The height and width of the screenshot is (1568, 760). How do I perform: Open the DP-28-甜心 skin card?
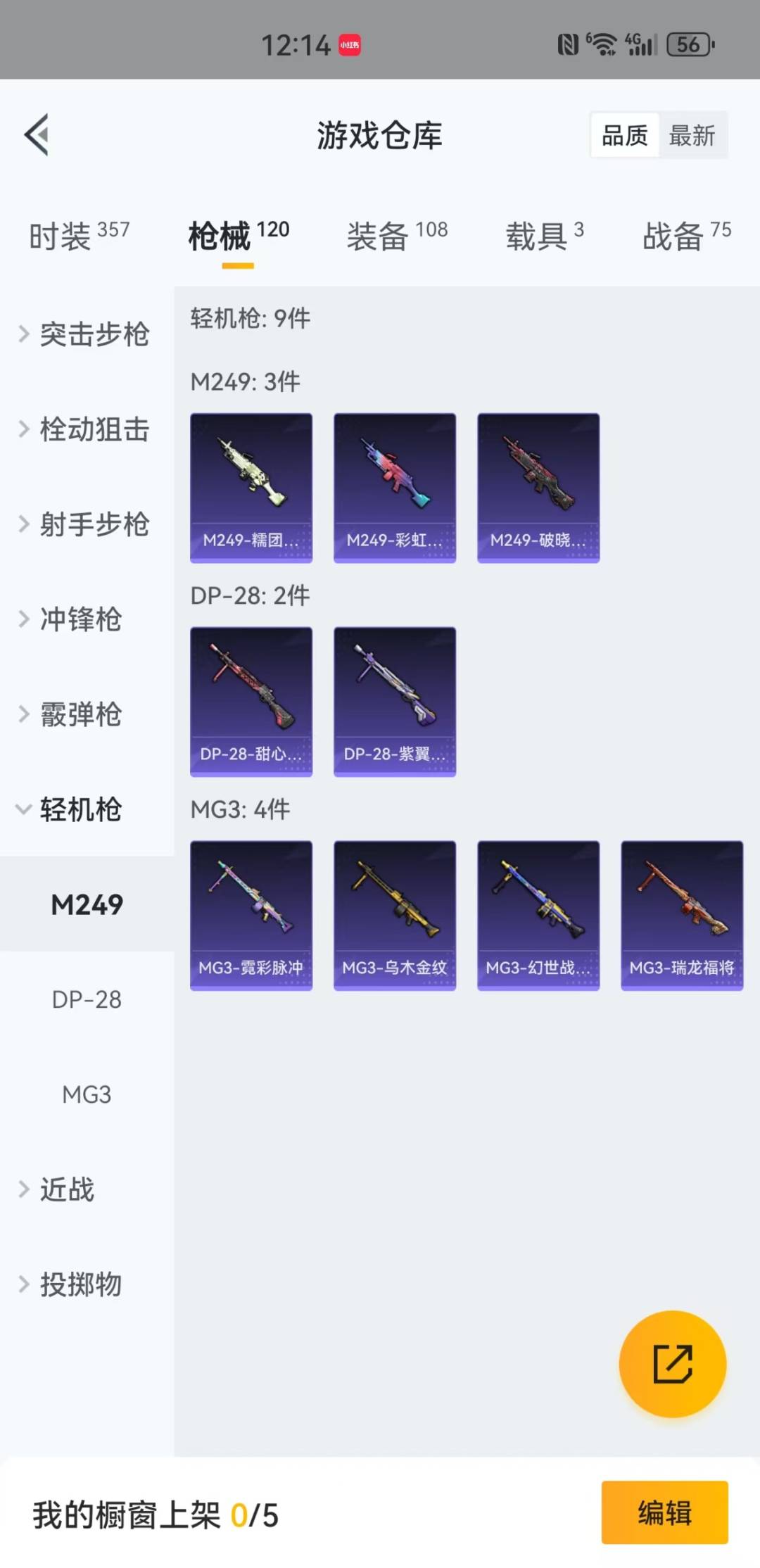[x=251, y=701]
